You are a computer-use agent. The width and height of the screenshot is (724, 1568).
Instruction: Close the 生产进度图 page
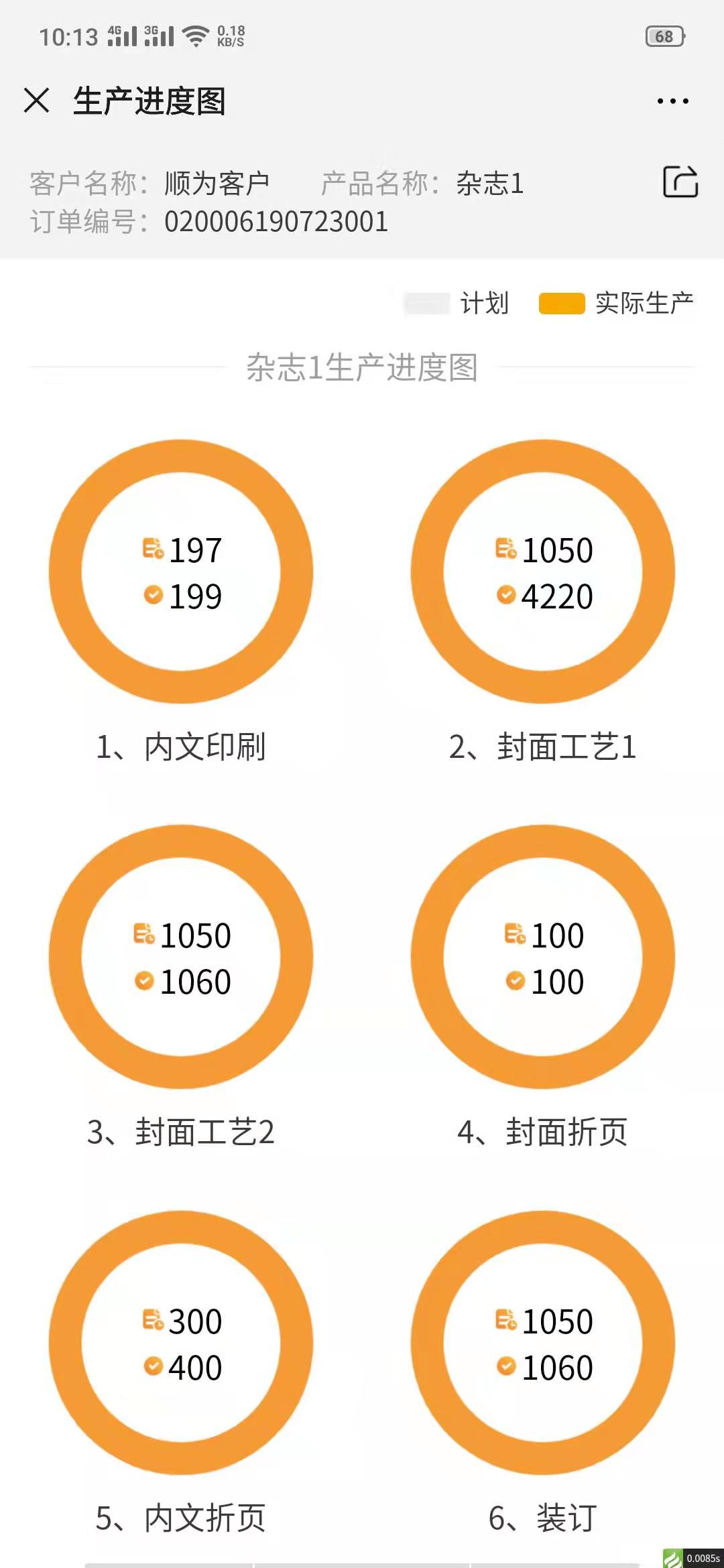[37, 101]
